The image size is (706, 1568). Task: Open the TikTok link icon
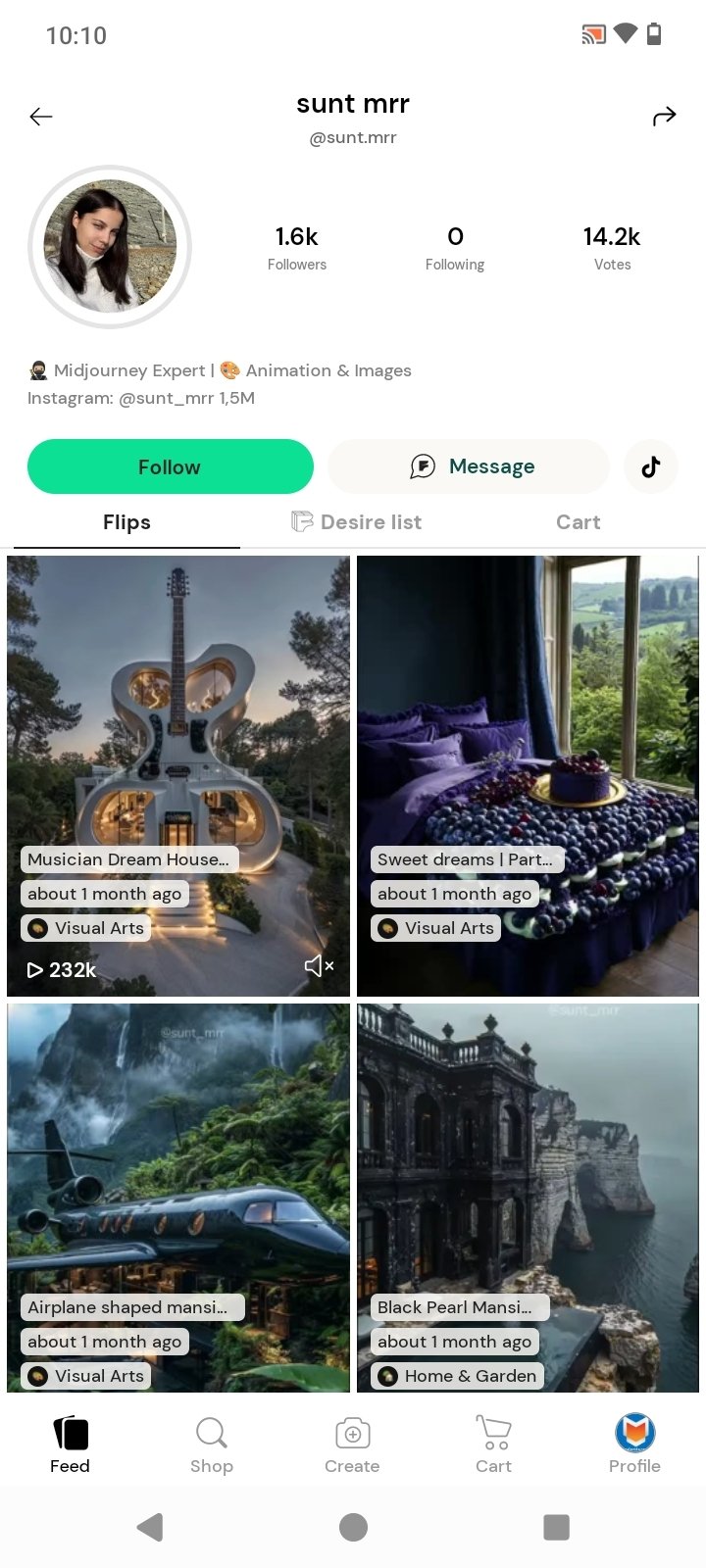pos(650,466)
